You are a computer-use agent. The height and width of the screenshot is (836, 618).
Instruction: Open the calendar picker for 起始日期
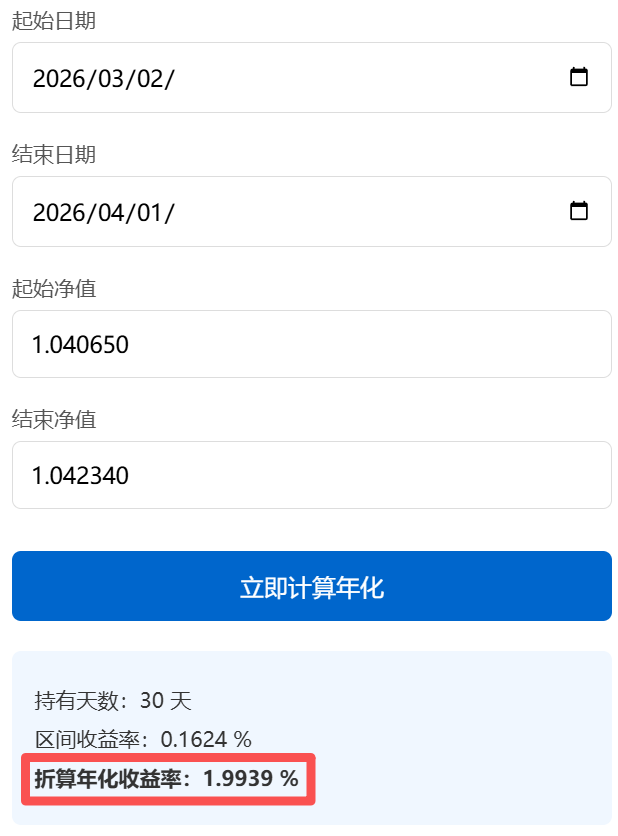coord(578,77)
